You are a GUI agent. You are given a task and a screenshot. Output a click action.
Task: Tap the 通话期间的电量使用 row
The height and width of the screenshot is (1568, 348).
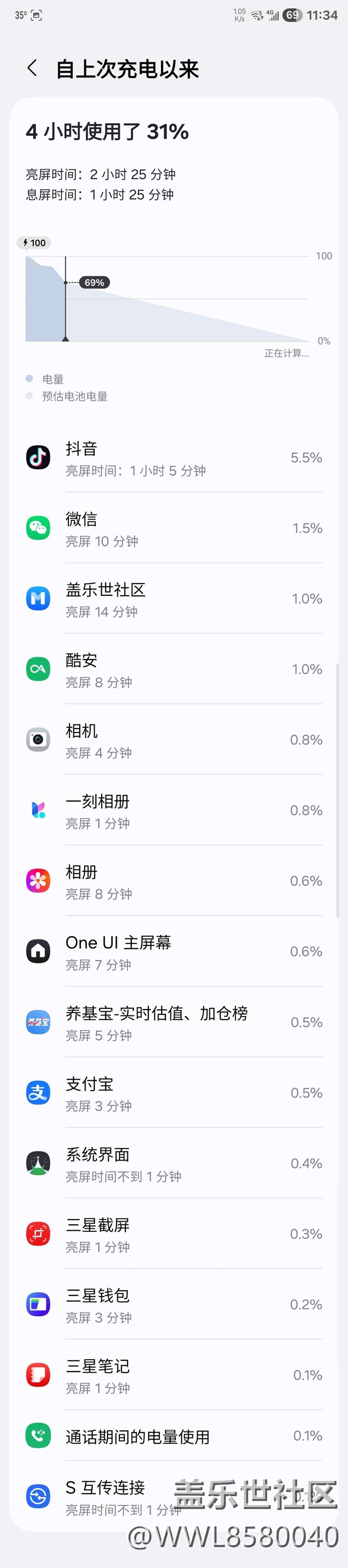coord(174,1436)
